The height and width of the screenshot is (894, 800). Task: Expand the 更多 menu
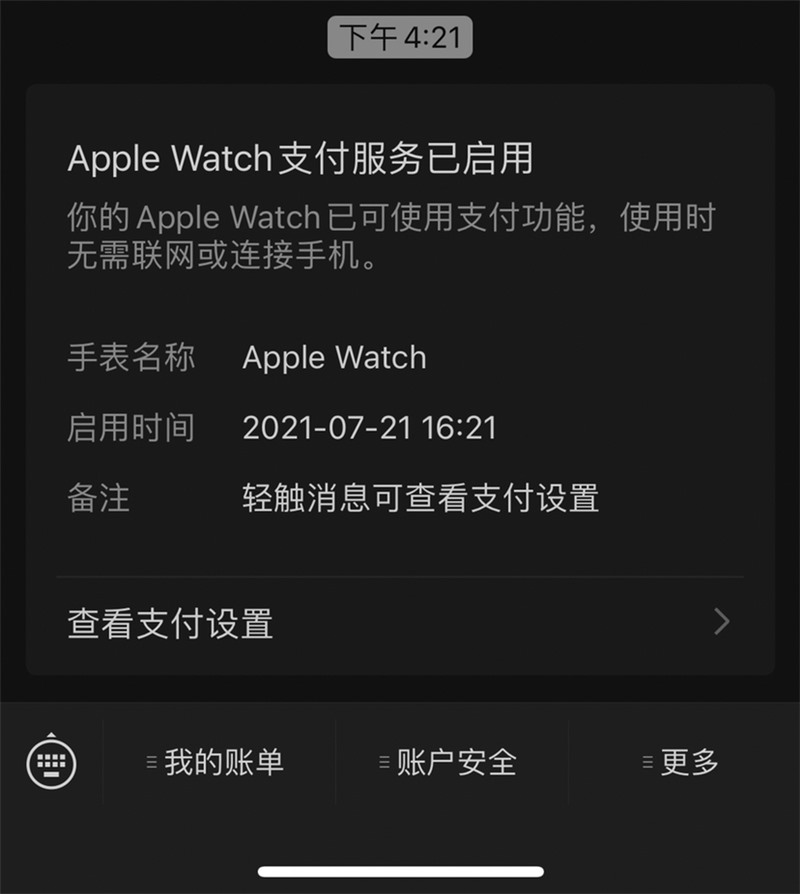683,763
